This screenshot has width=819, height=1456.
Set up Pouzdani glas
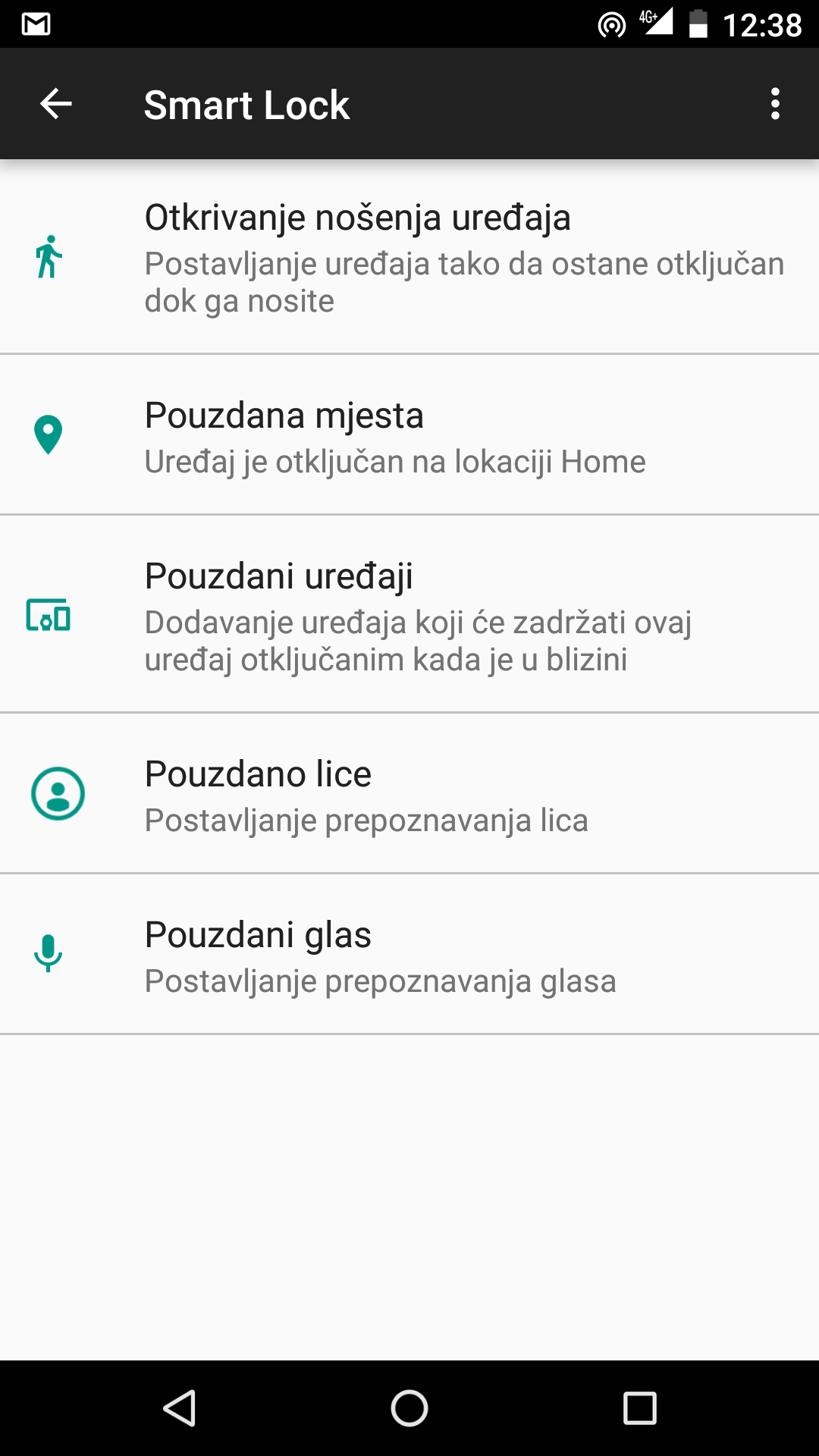(x=409, y=954)
